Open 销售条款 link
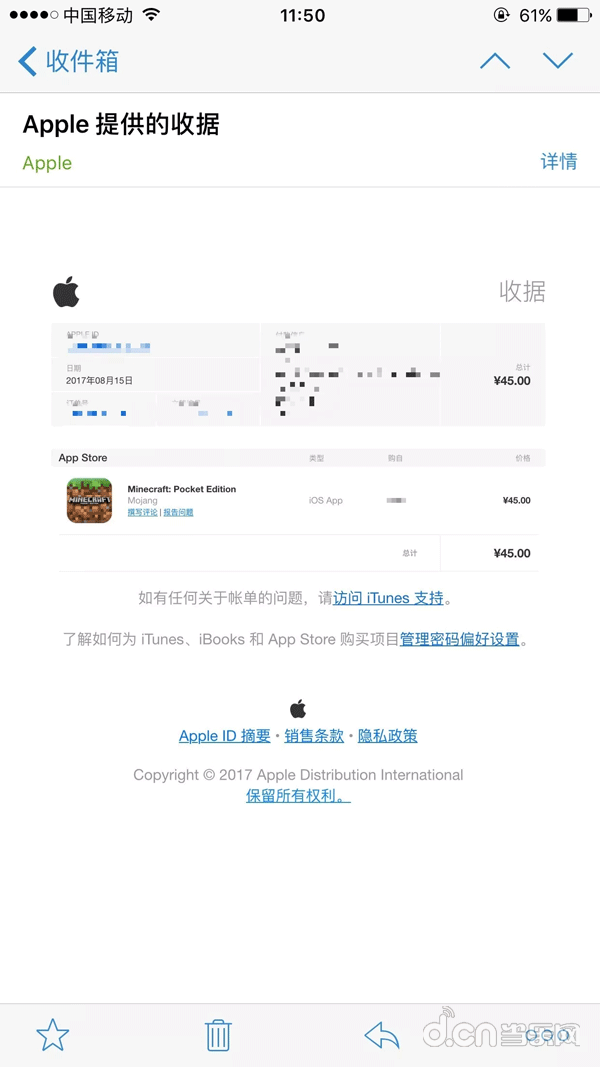 [x=314, y=736]
